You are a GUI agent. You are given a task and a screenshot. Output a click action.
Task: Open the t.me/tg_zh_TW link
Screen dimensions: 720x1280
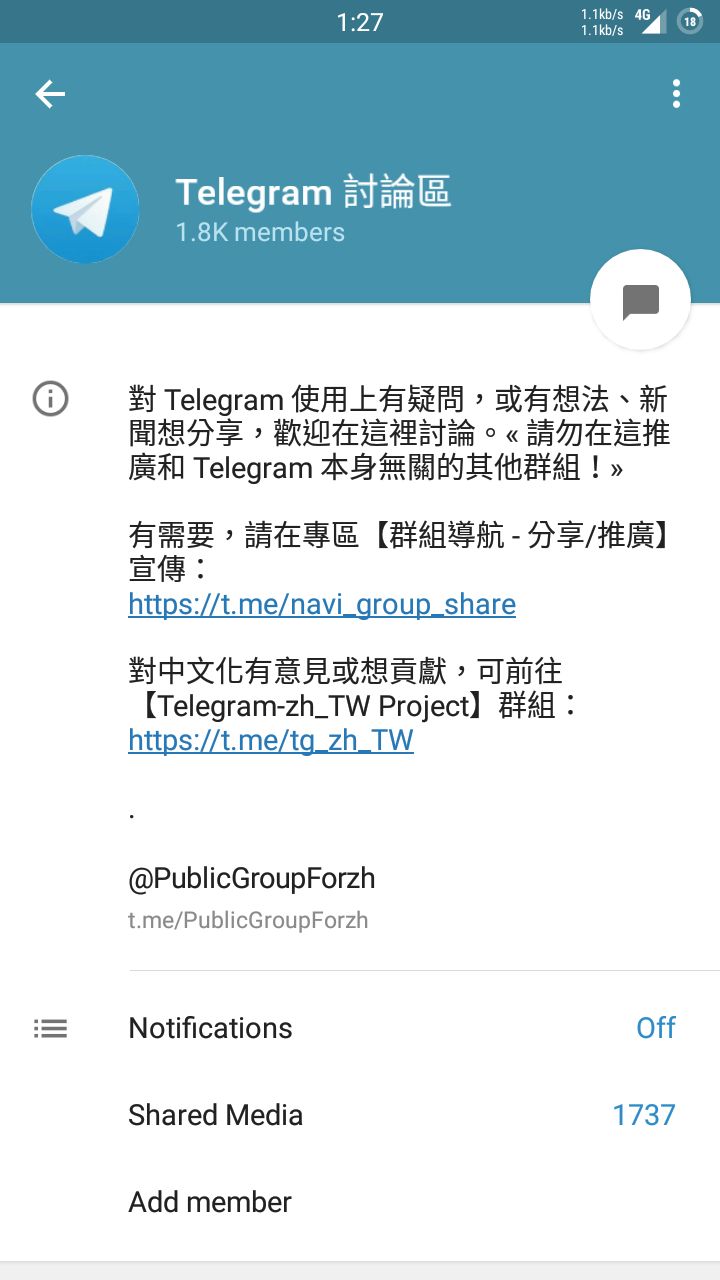click(271, 740)
